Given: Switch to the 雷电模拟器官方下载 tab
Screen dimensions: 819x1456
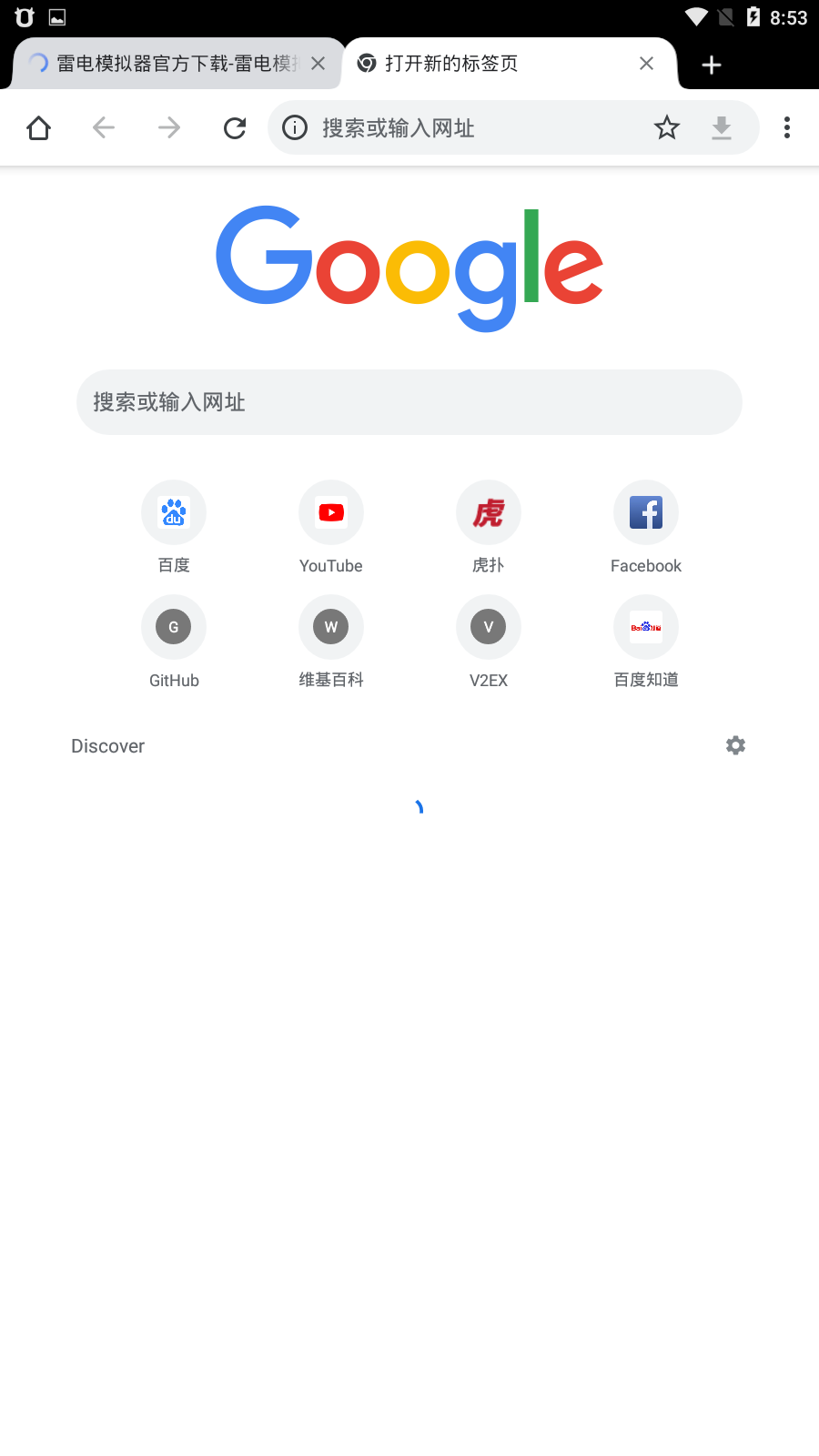Looking at the screenshot, I should click(x=173, y=64).
